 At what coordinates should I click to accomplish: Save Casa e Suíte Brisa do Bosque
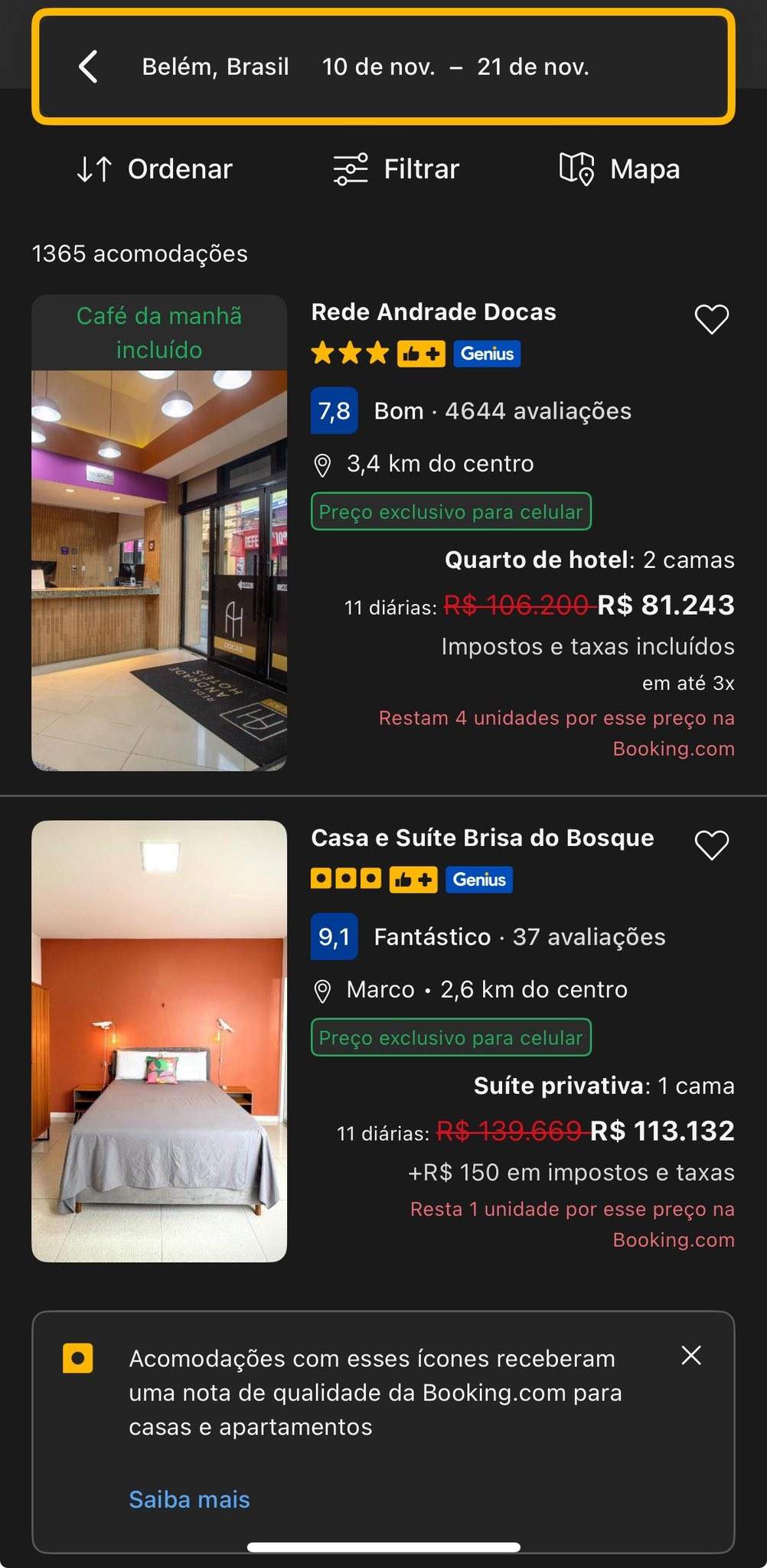711,845
